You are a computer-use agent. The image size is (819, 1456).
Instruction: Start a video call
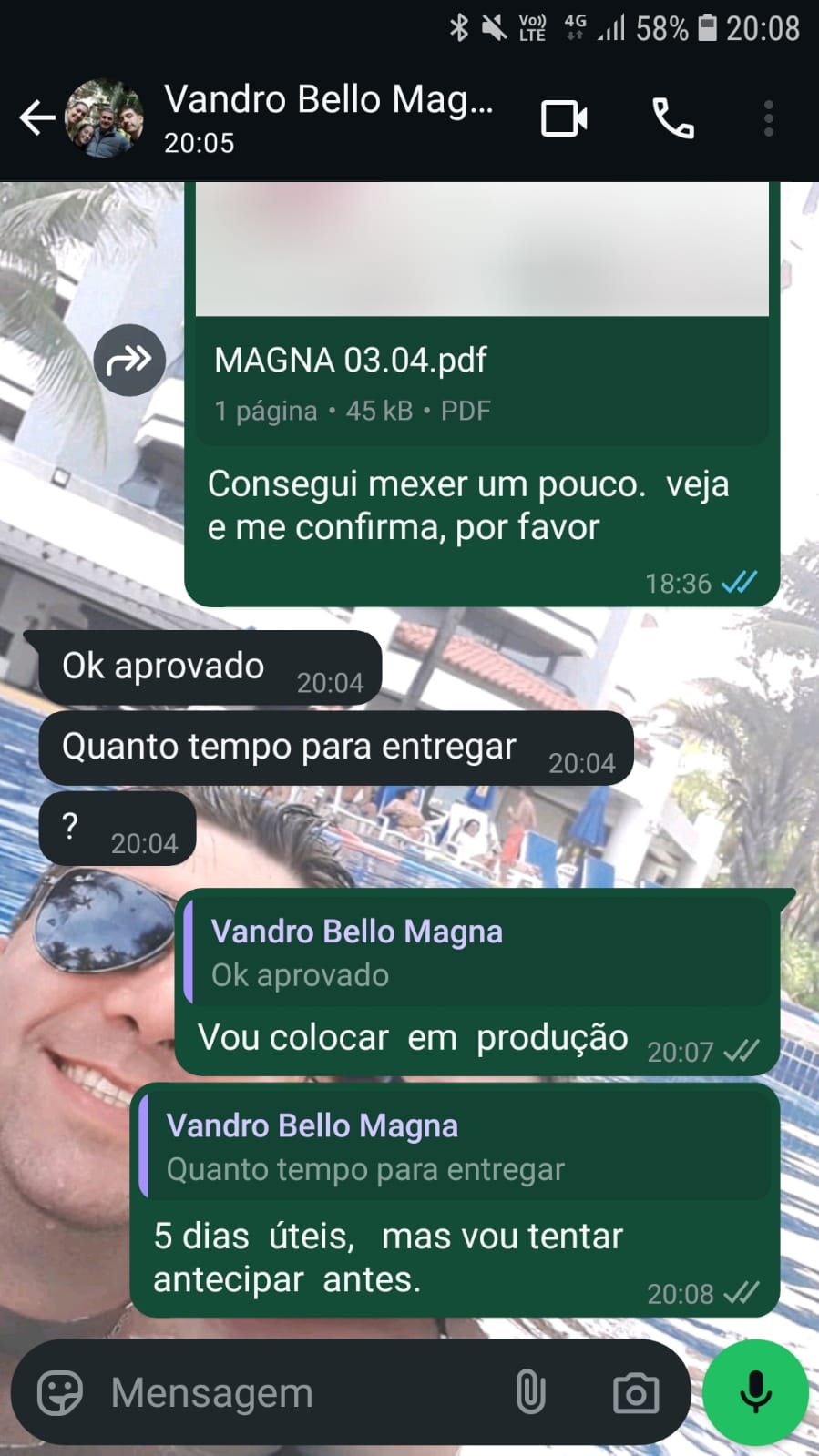[564, 119]
